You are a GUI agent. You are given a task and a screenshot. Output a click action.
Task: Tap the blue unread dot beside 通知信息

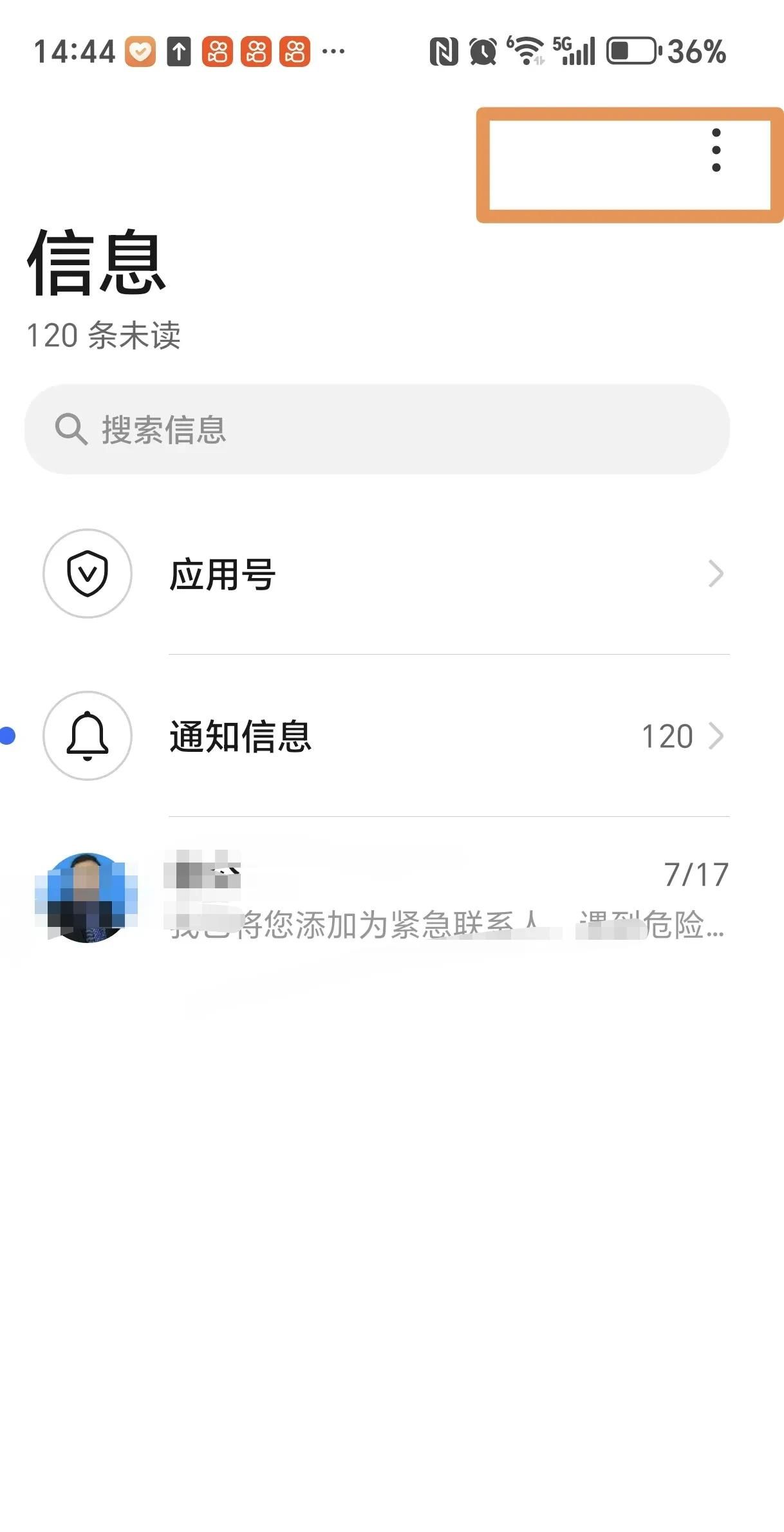pos(9,734)
